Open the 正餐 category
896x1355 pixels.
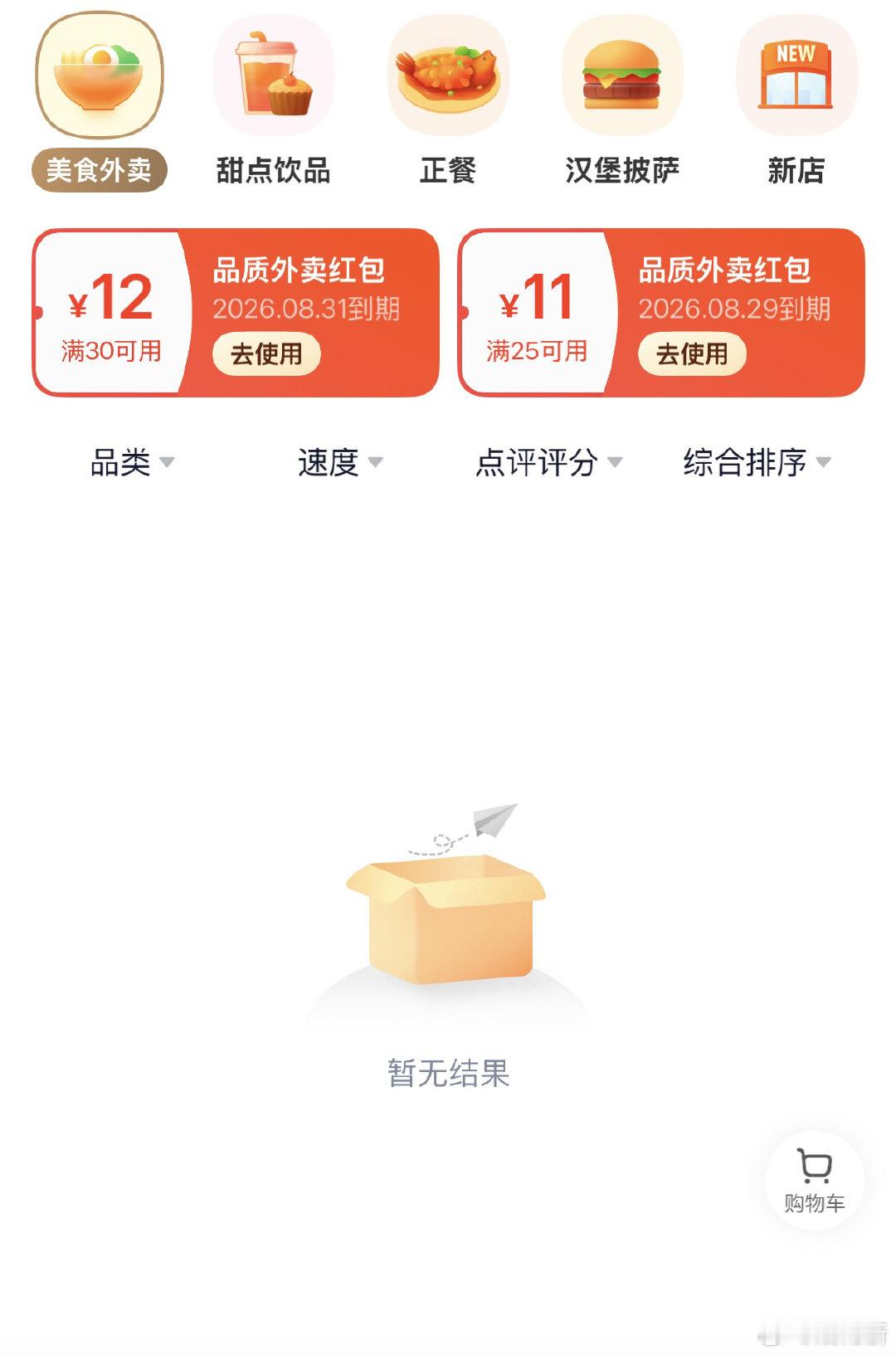[x=448, y=101]
